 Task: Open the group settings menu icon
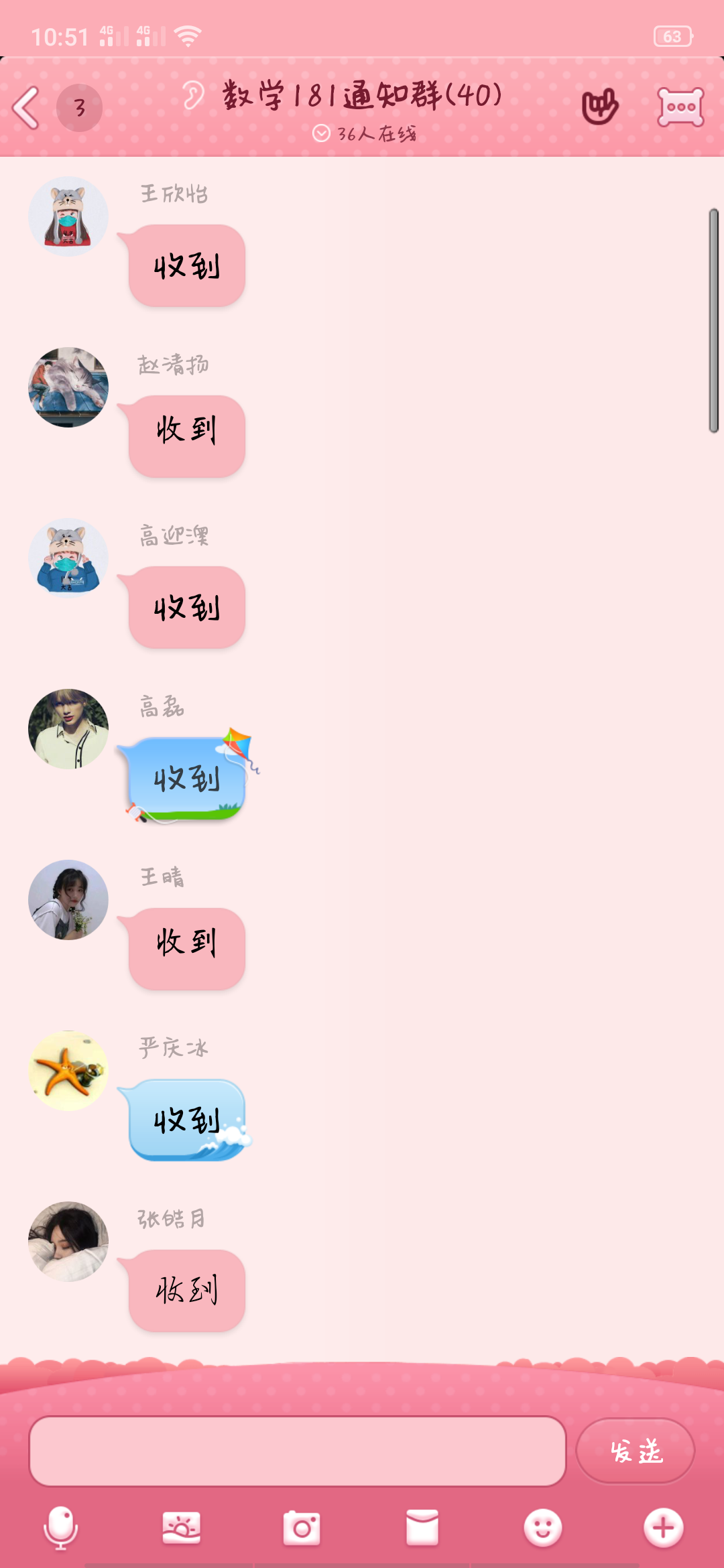pos(680,107)
